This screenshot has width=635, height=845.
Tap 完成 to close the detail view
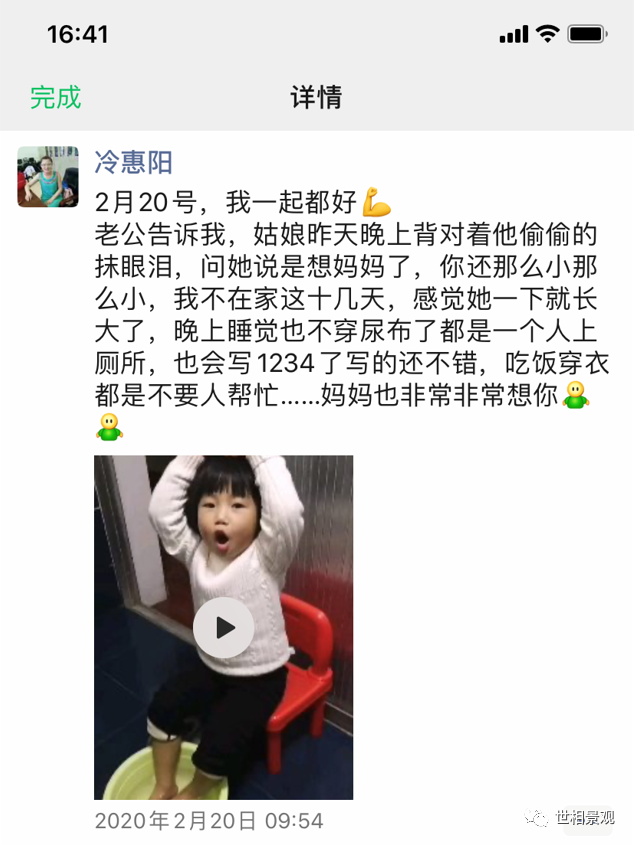tap(56, 97)
